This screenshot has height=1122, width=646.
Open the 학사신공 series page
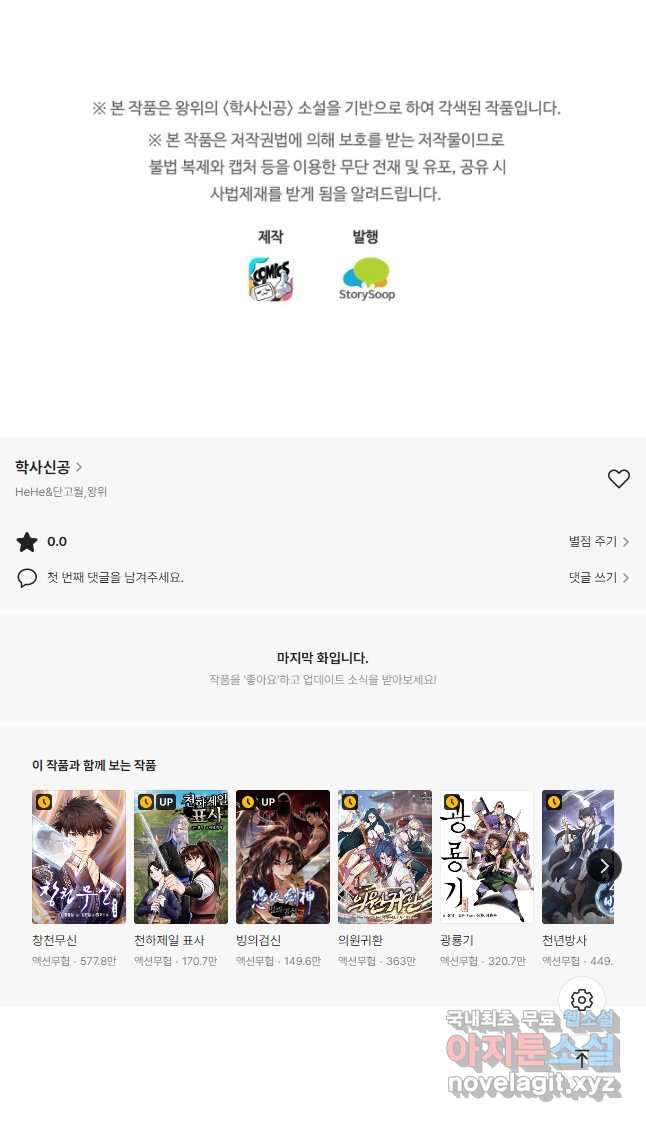pyautogui.click(x=48, y=467)
